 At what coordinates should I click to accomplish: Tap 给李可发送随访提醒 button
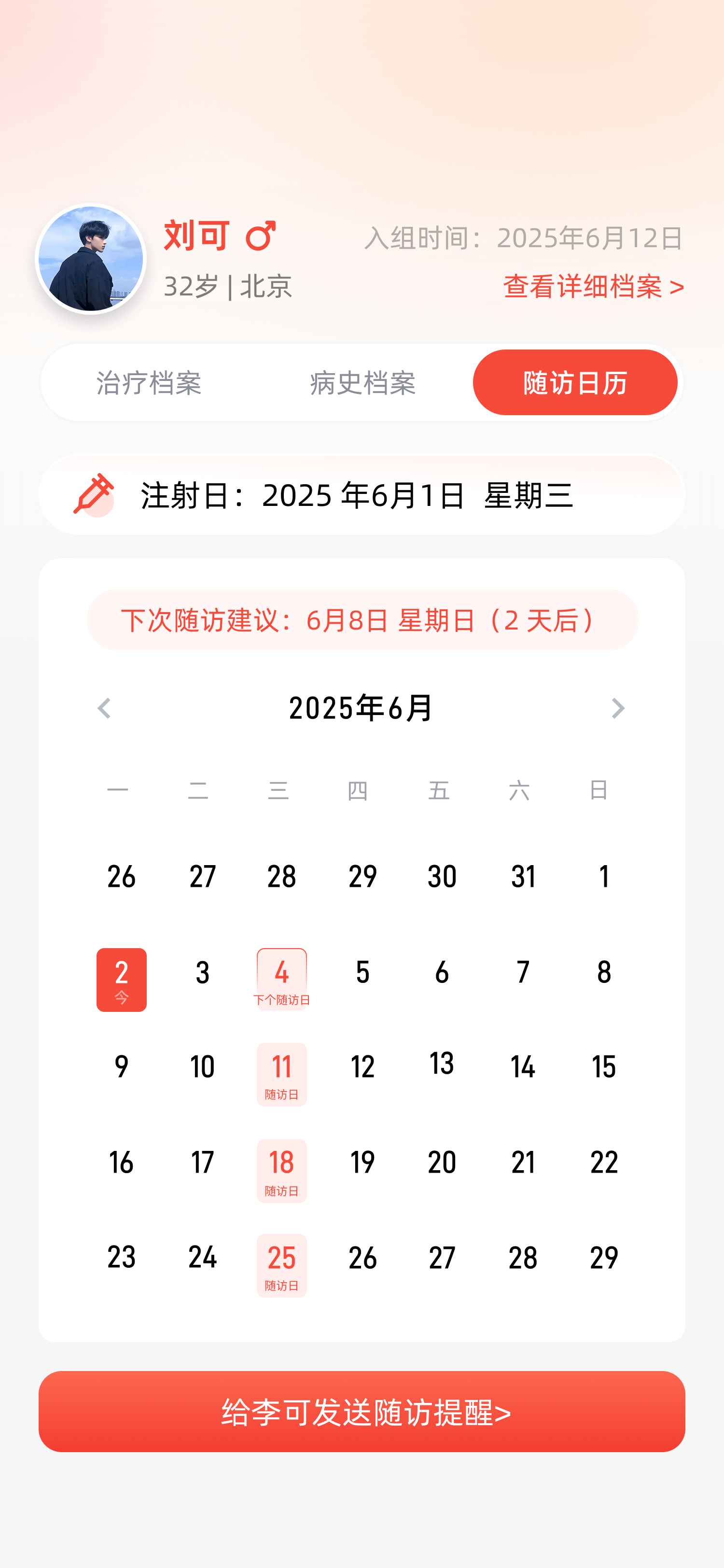pos(362,1411)
